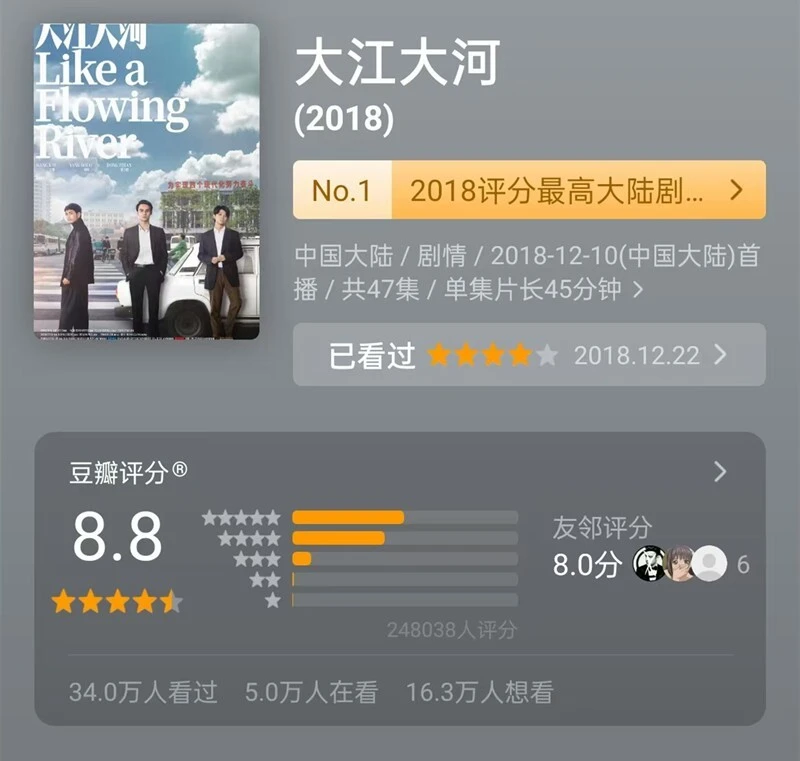Edit my 已看过 rating from 2018.12.22
This screenshot has width=800, height=761.
529,355
